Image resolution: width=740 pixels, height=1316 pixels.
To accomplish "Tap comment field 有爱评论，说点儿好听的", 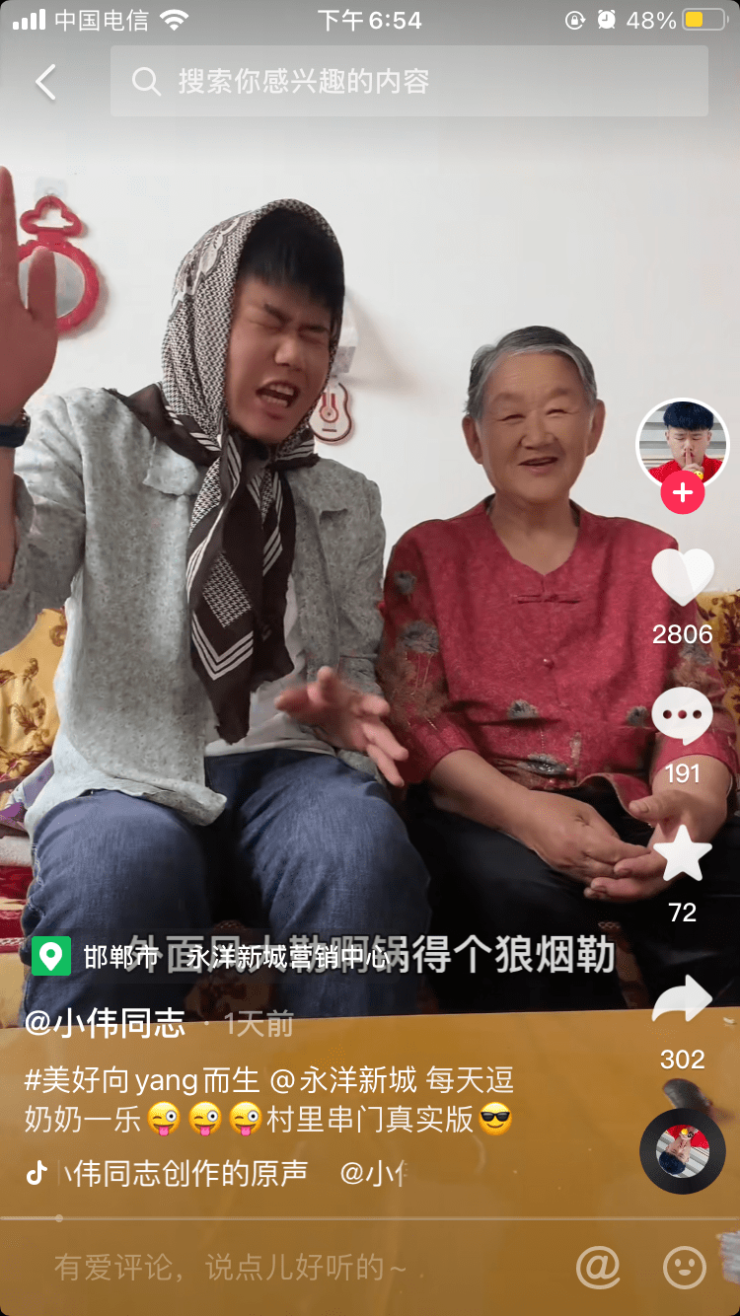I will pyautogui.click(x=230, y=1268).
